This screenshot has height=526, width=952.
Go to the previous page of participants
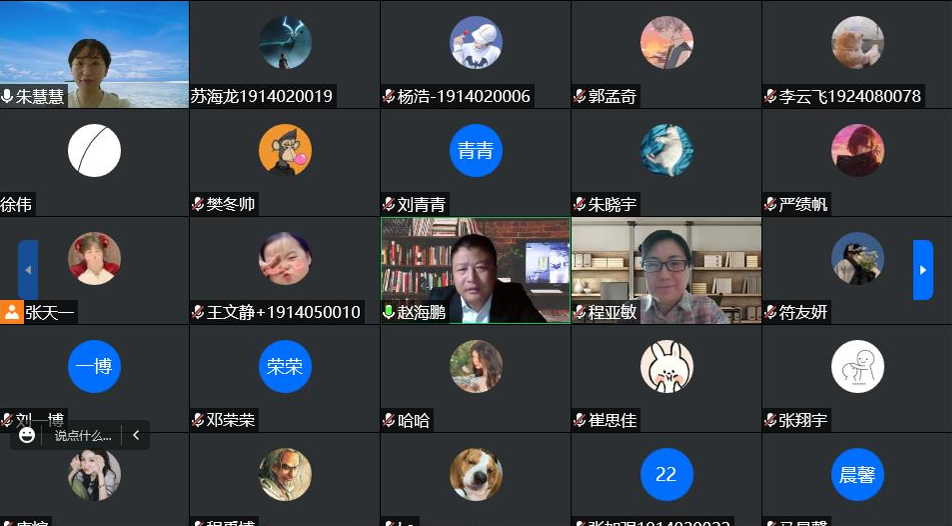pyautogui.click(x=28, y=270)
